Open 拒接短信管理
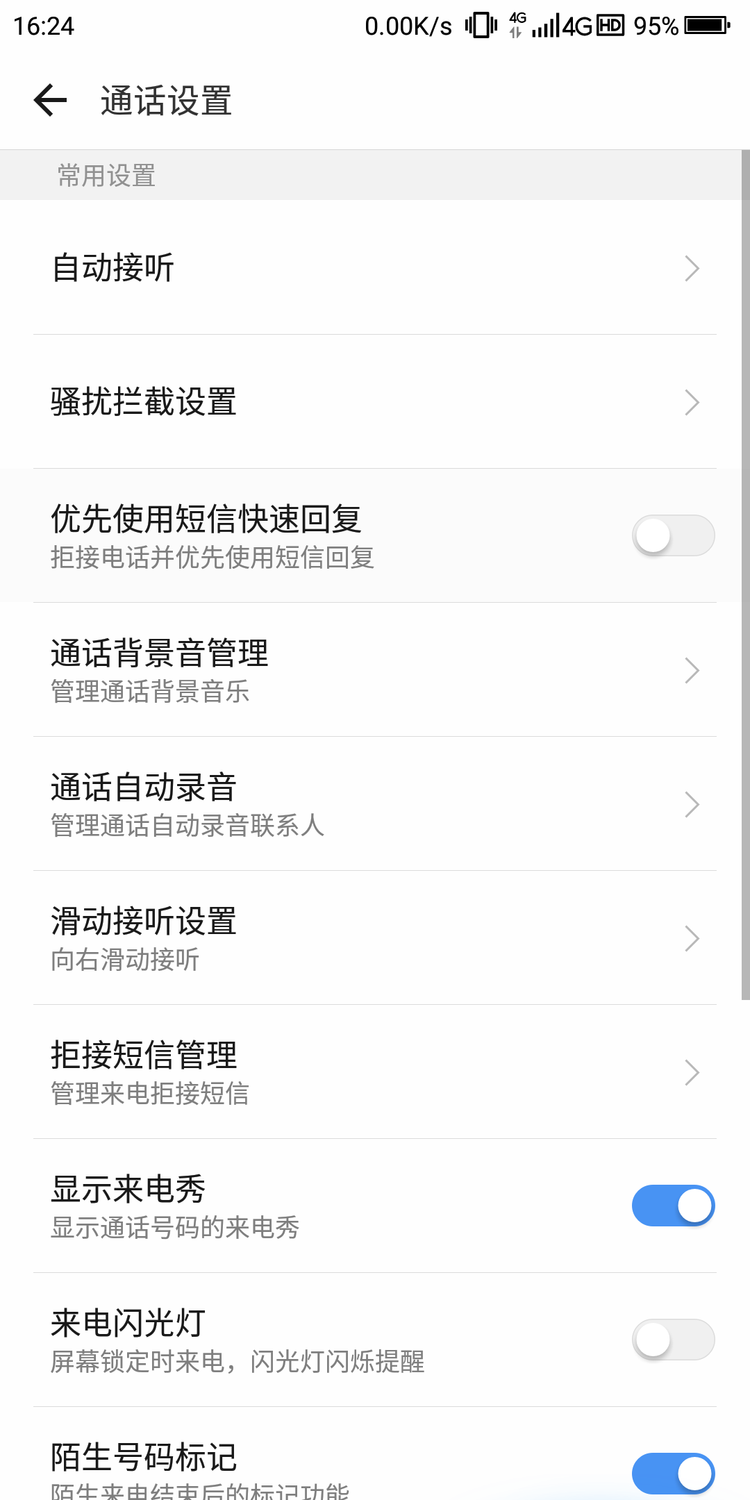The height and width of the screenshot is (1500, 750). (374, 1072)
